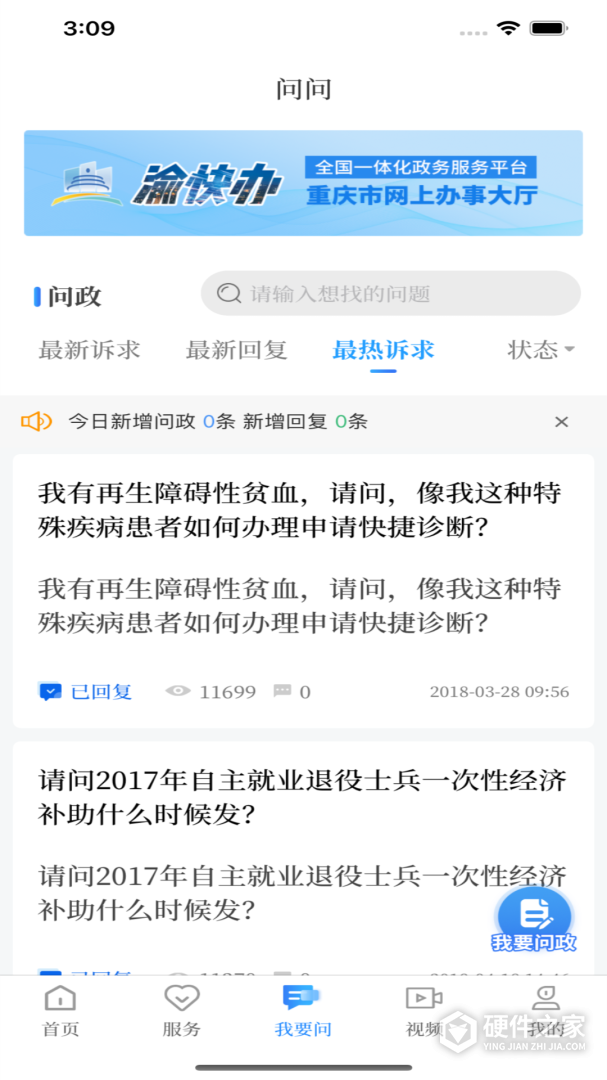The width and height of the screenshot is (607, 1080).
Task: Switch to the 视频 tab
Action: tap(423, 1010)
